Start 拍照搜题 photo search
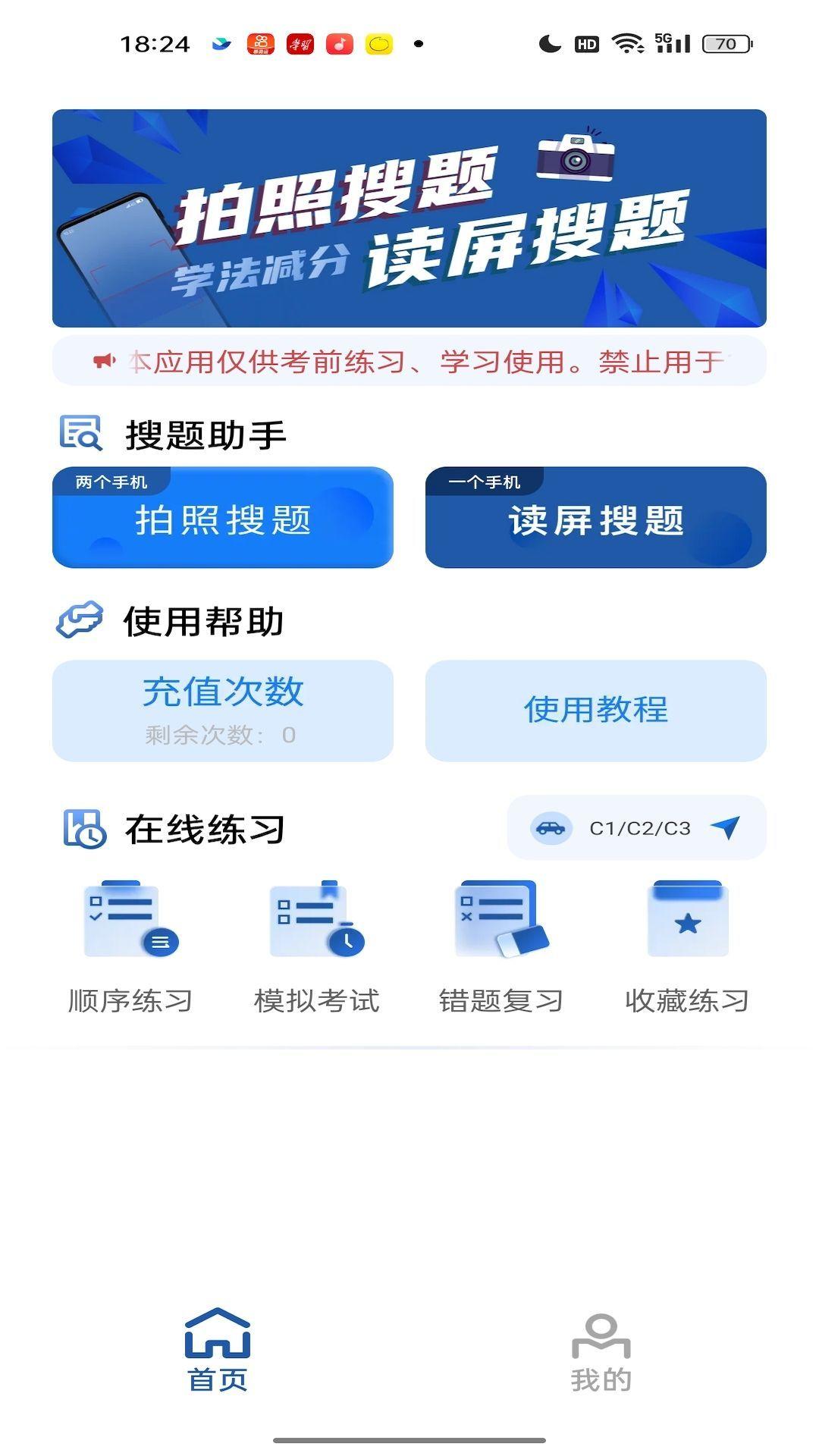The width and height of the screenshot is (819, 1456). (222, 519)
